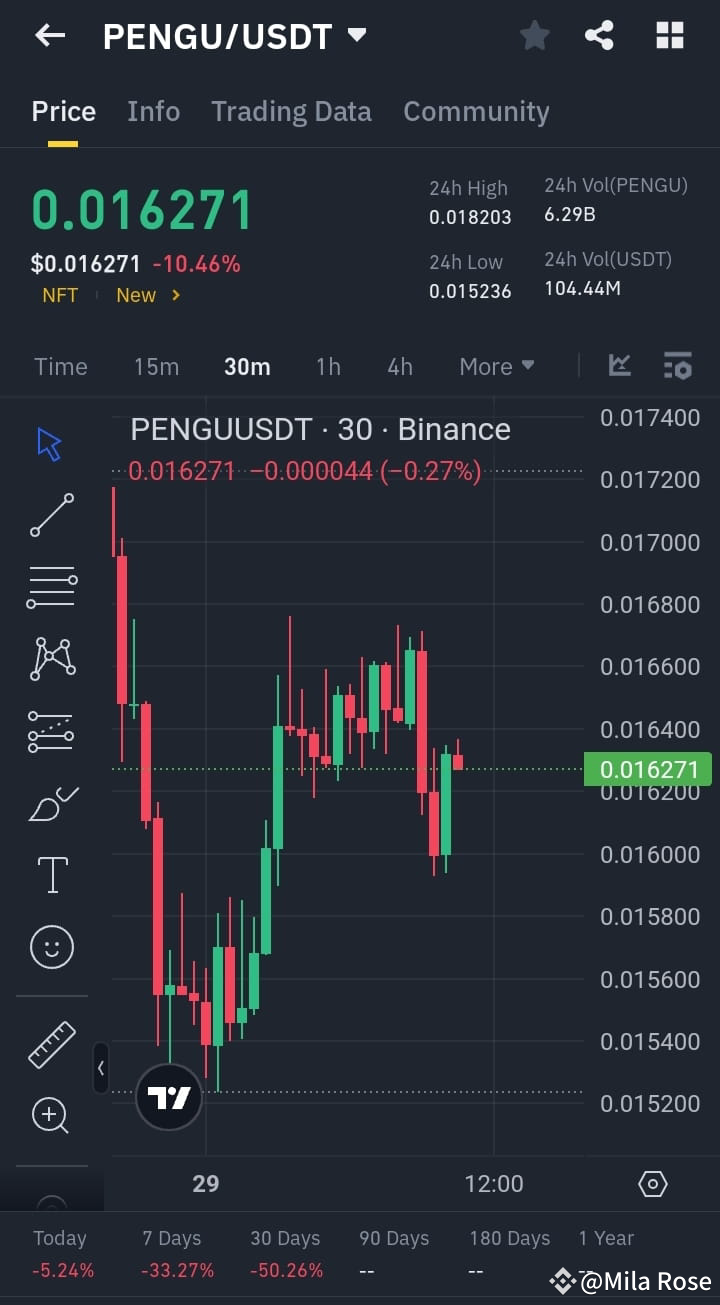
Task: Open the Community tab
Action: click(x=476, y=111)
